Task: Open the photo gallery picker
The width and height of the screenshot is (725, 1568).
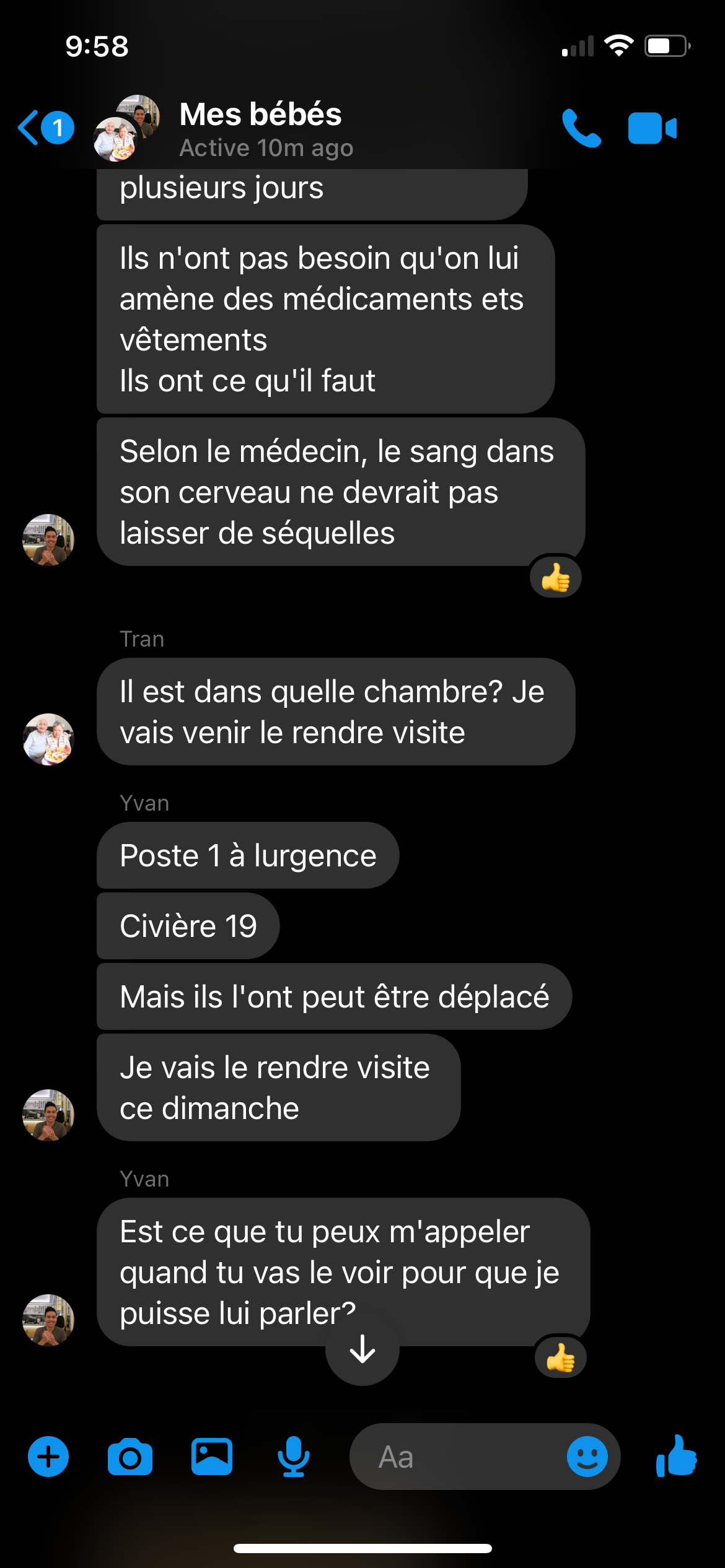Action: 212,1457
